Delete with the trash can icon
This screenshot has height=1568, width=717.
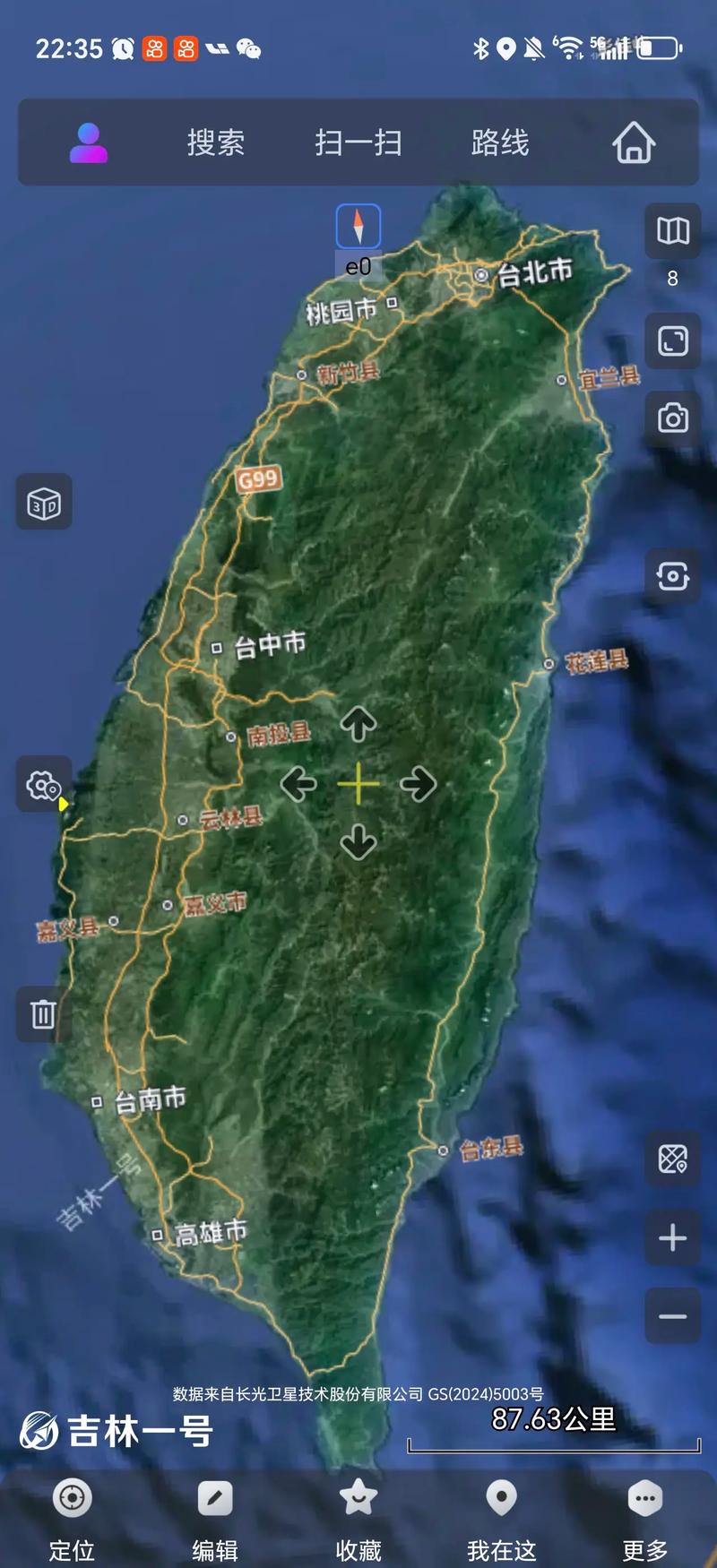click(44, 1014)
